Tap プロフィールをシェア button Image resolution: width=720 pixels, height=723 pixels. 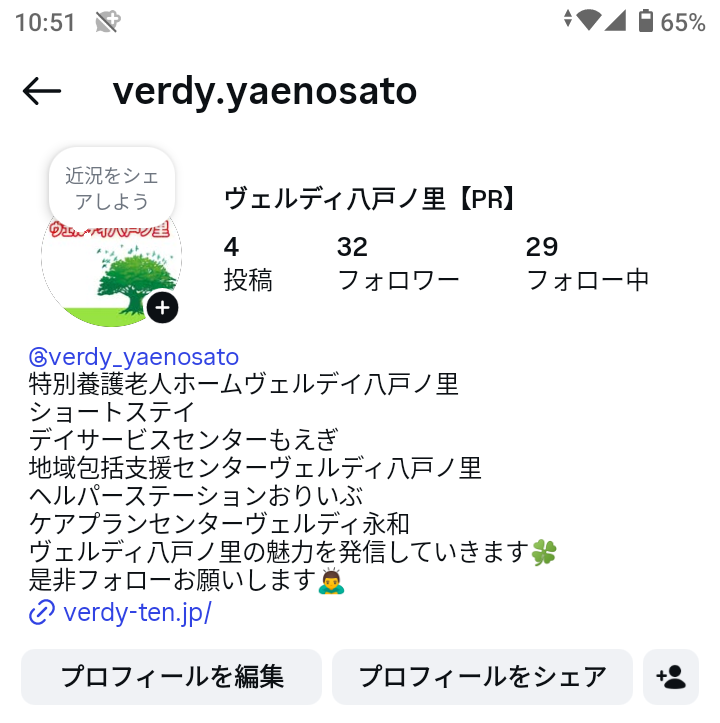tap(482, 677)
